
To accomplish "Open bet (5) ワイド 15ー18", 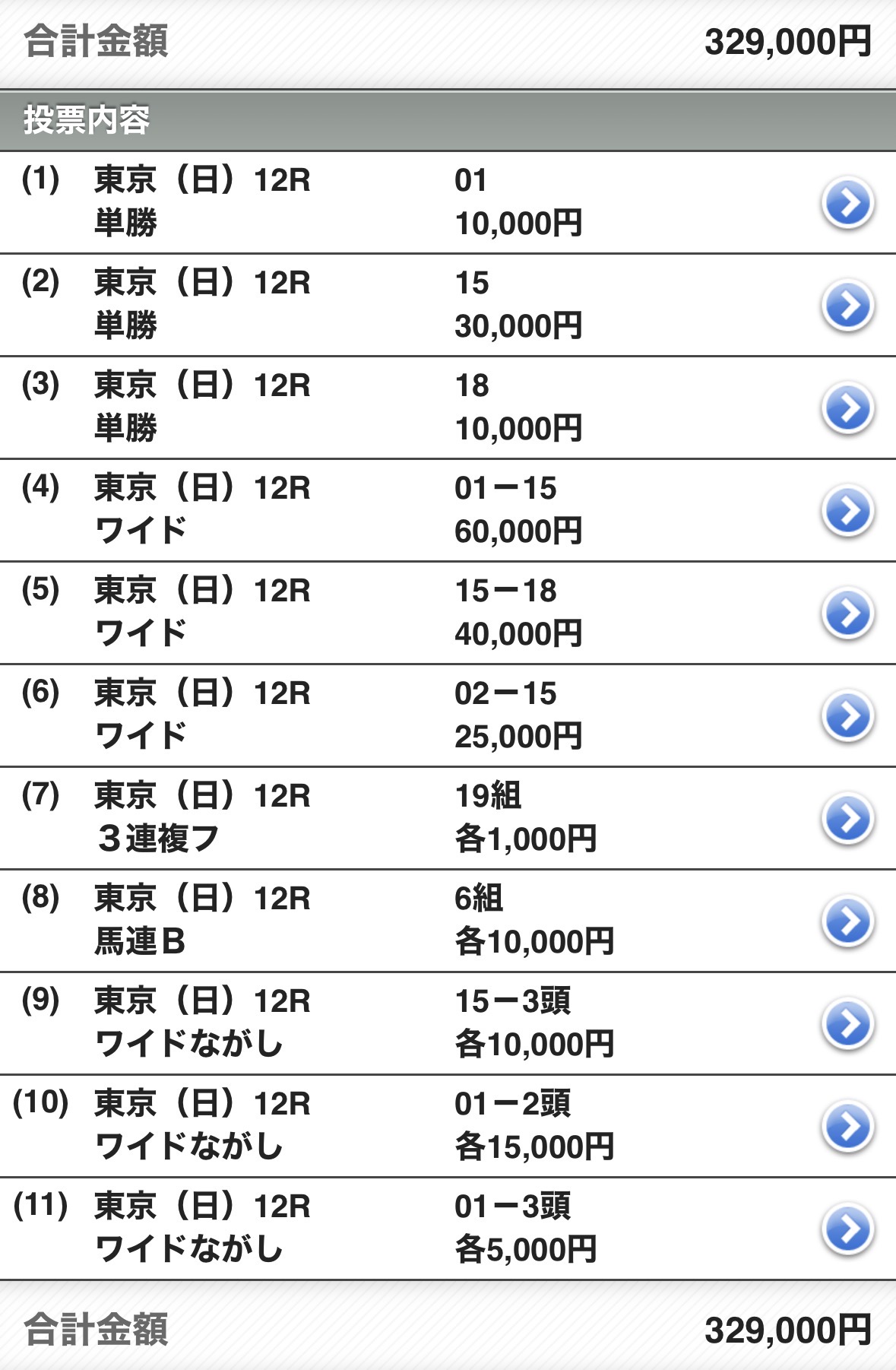I will (x=847, y=614).
